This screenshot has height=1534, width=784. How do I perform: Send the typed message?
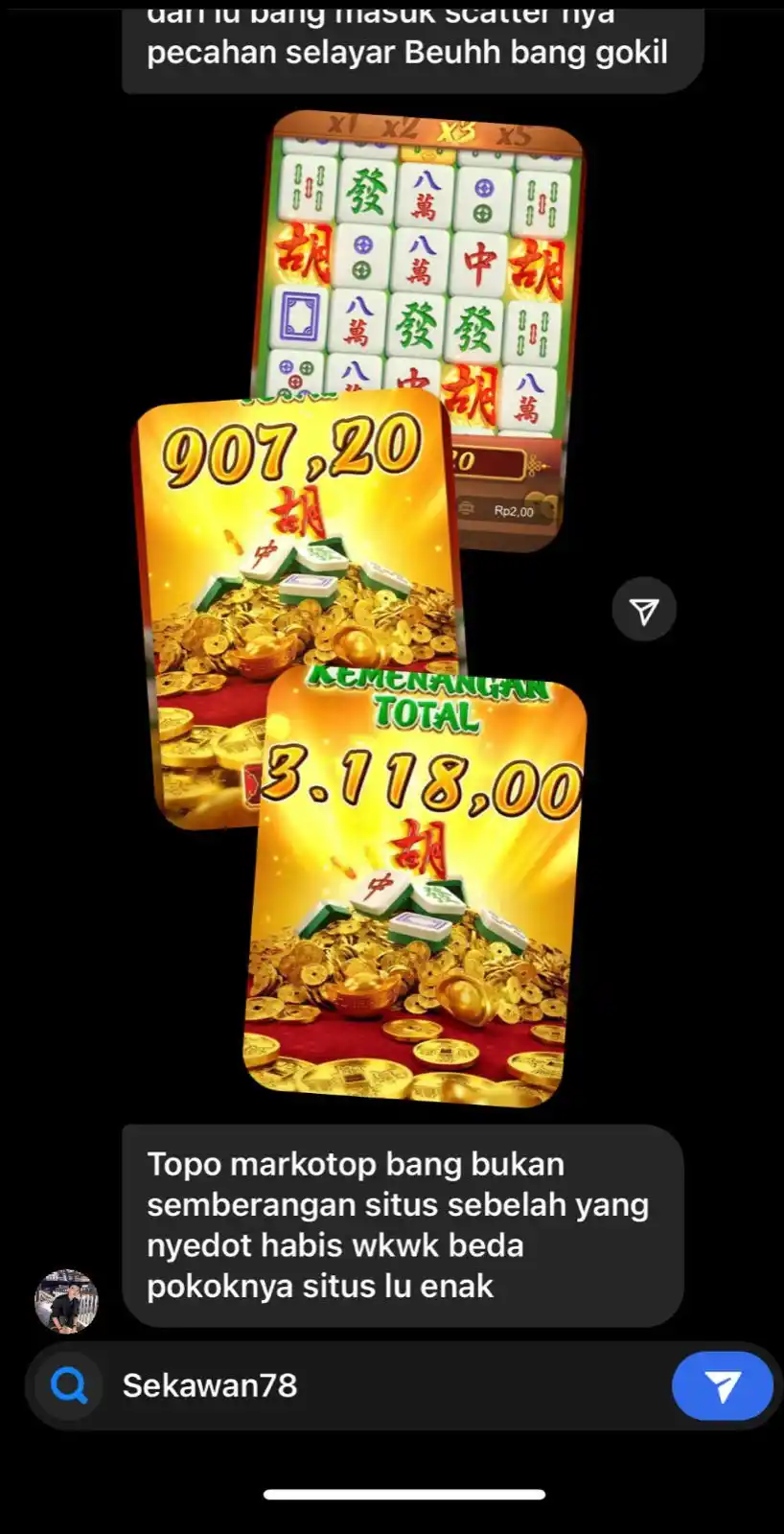pyautogui.click(x=722, y=1385)
